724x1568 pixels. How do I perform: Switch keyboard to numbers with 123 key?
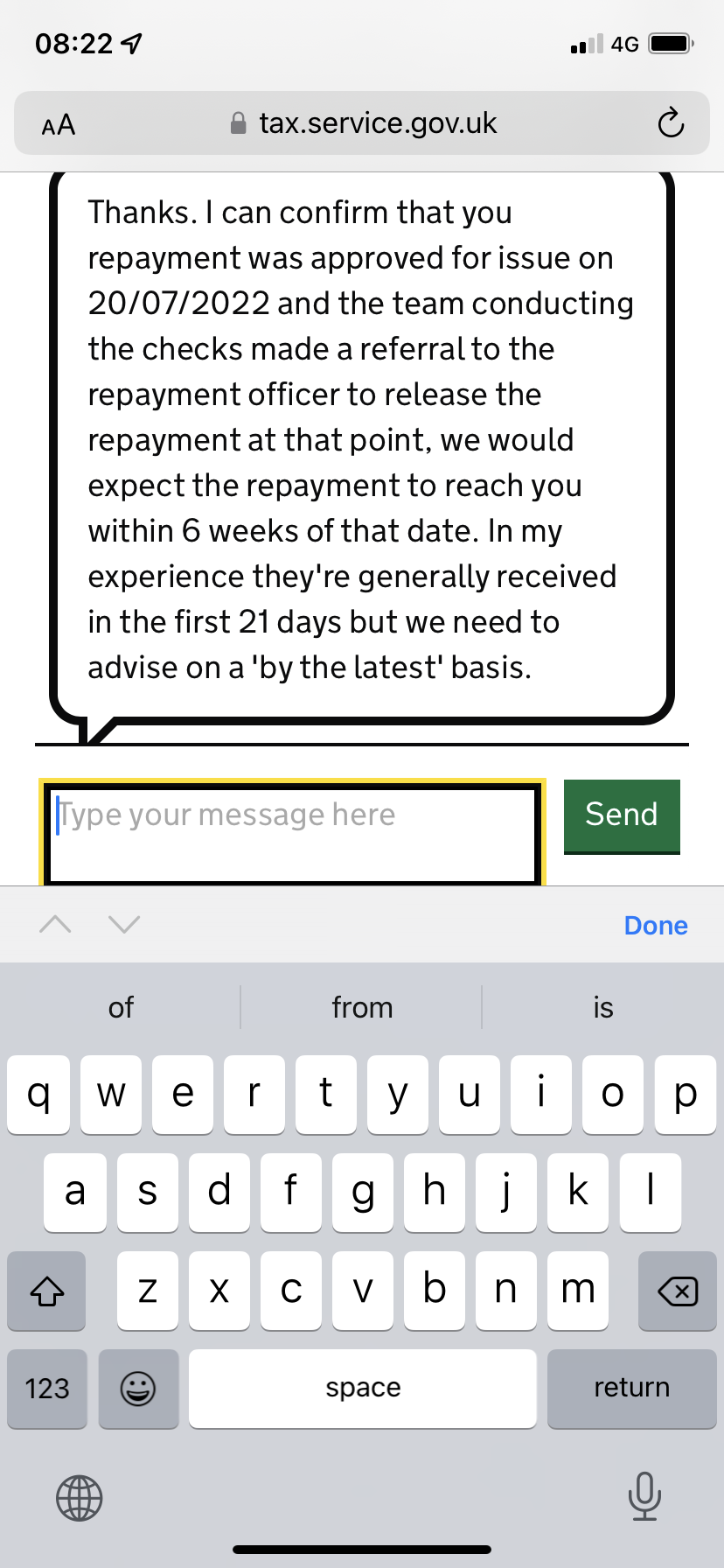point(47,1389)
